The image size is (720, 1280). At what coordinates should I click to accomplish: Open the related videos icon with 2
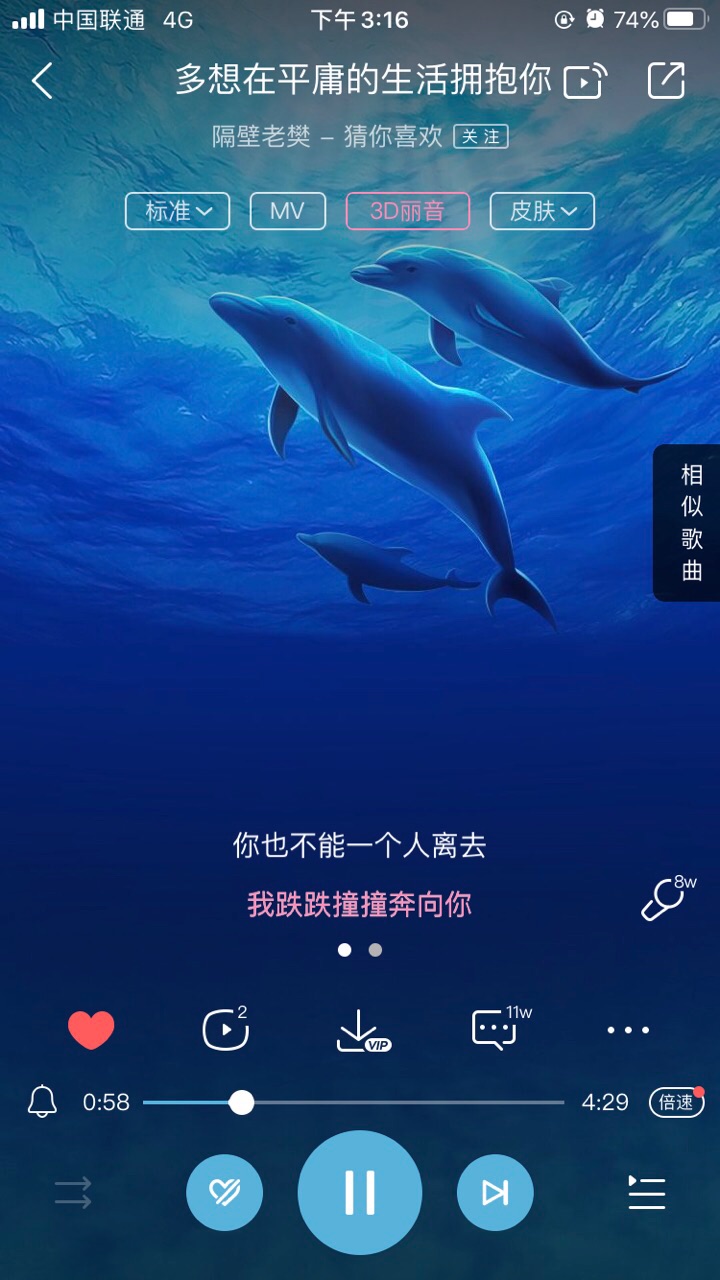coord(225,1029)
